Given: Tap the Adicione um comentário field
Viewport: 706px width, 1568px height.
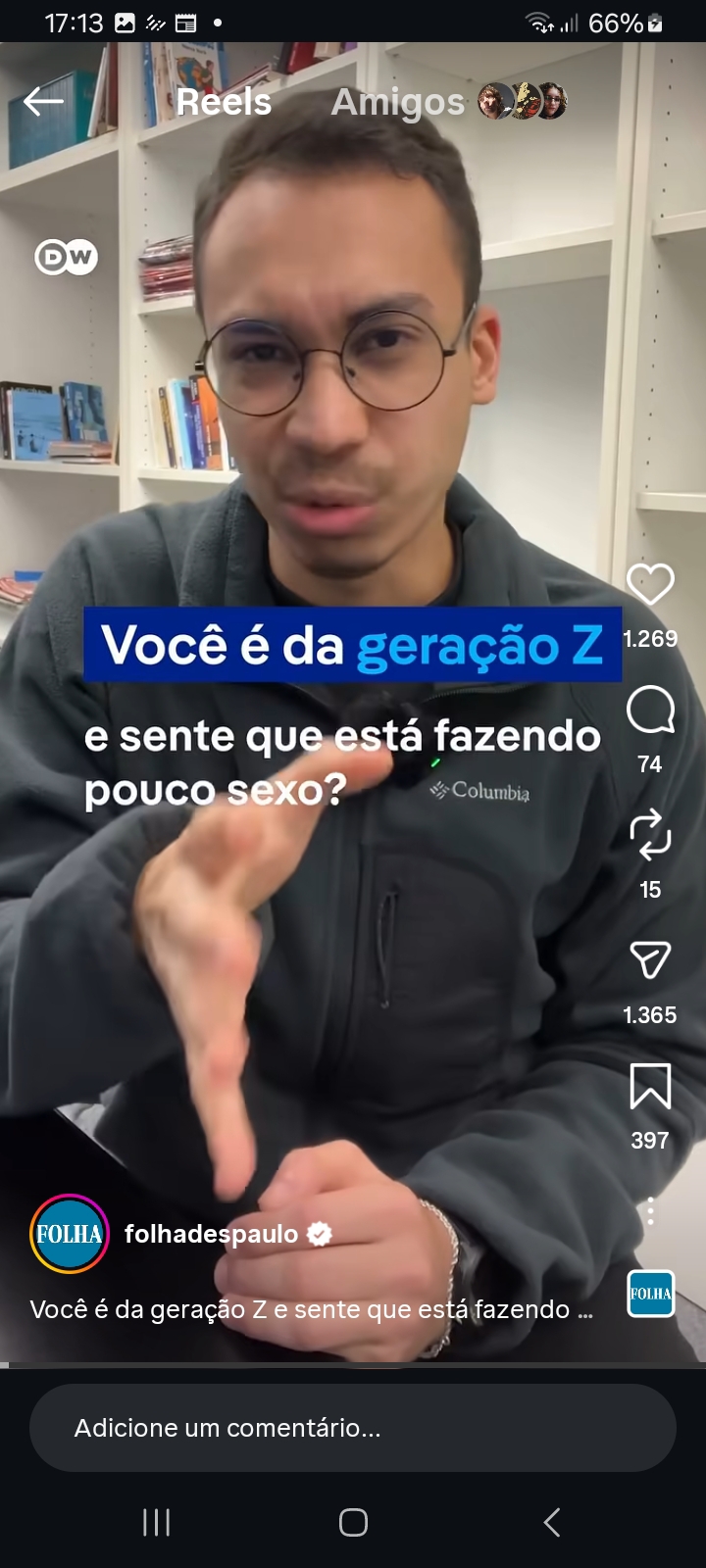Looking at the screenshot, I should coord(353,1428).
